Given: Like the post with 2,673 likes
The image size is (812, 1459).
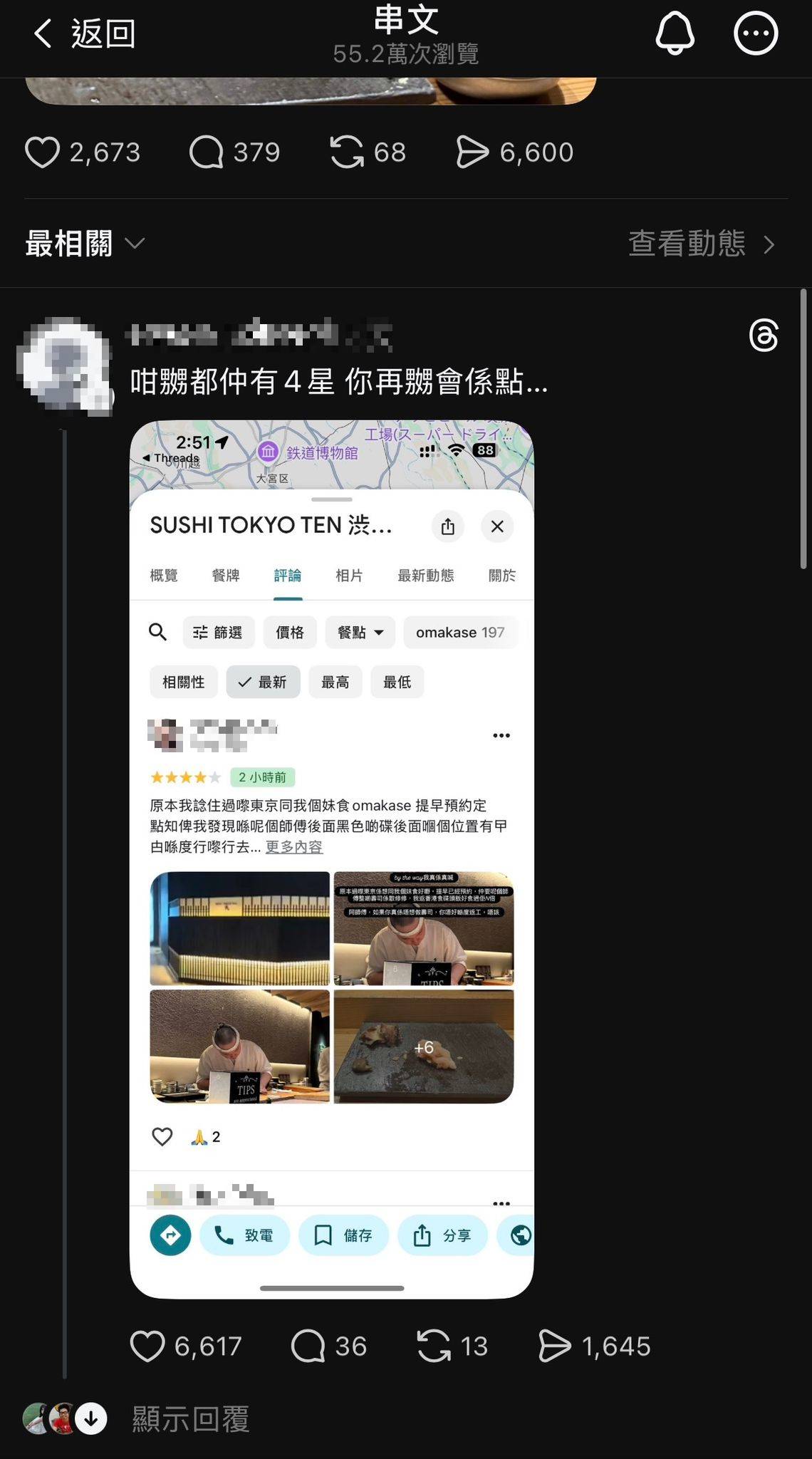Looking at the screenshot, I should (43, 152).
